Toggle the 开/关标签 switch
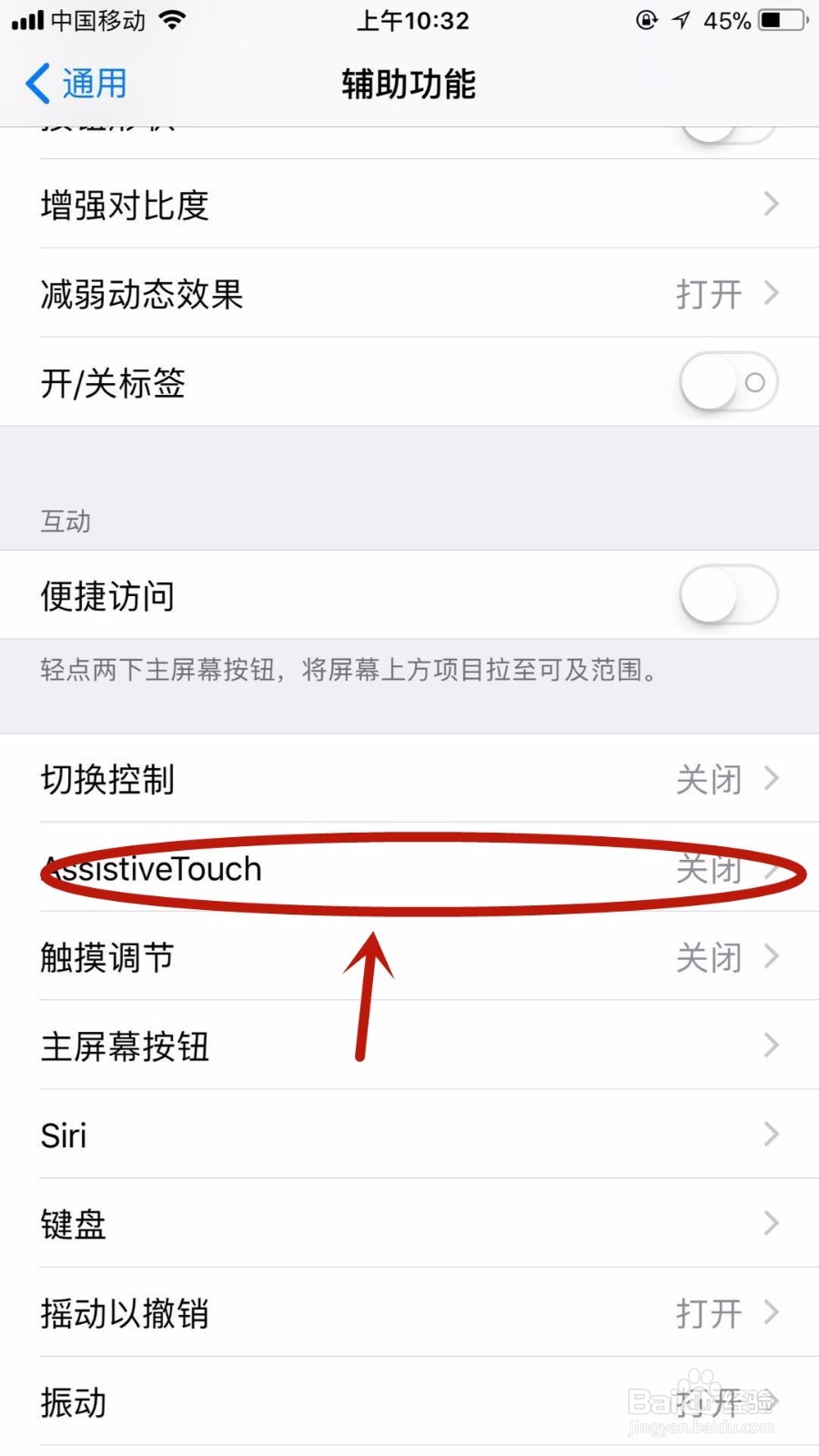819x1456 pixels. click(x=726, y=383)
